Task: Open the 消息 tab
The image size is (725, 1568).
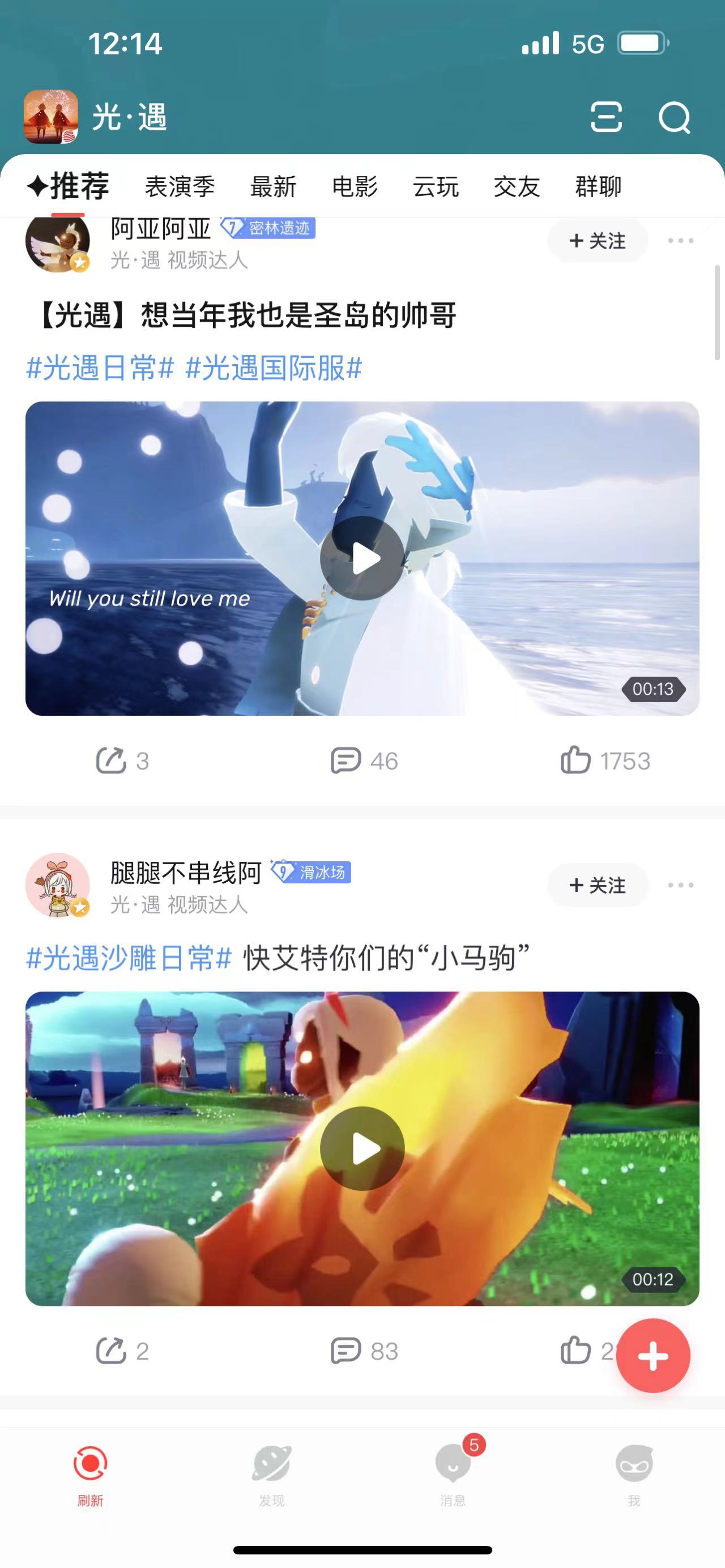Action: click(453, 1473)
